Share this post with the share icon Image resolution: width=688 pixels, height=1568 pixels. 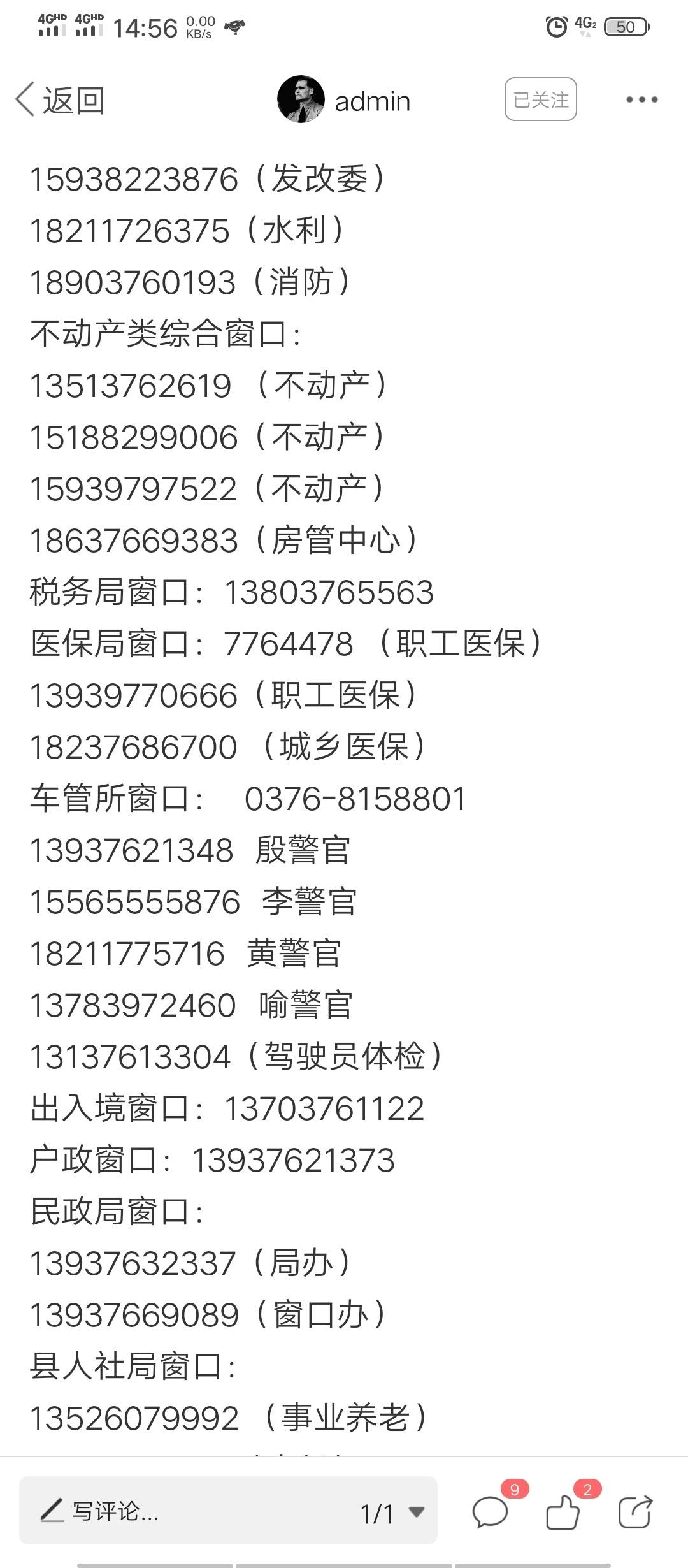pyautogui.click(x=635, y=1511)
